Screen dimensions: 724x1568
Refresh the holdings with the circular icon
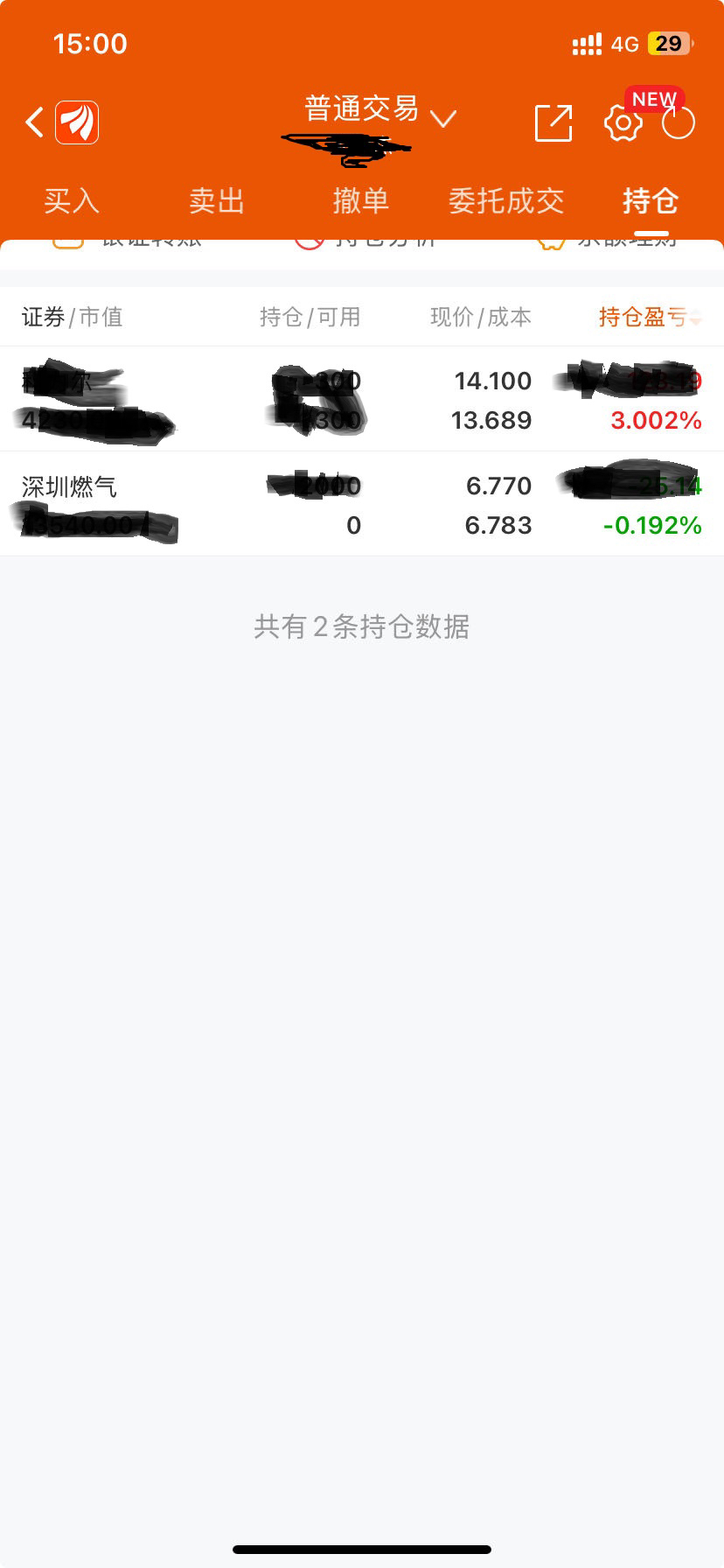click(679, 123)
